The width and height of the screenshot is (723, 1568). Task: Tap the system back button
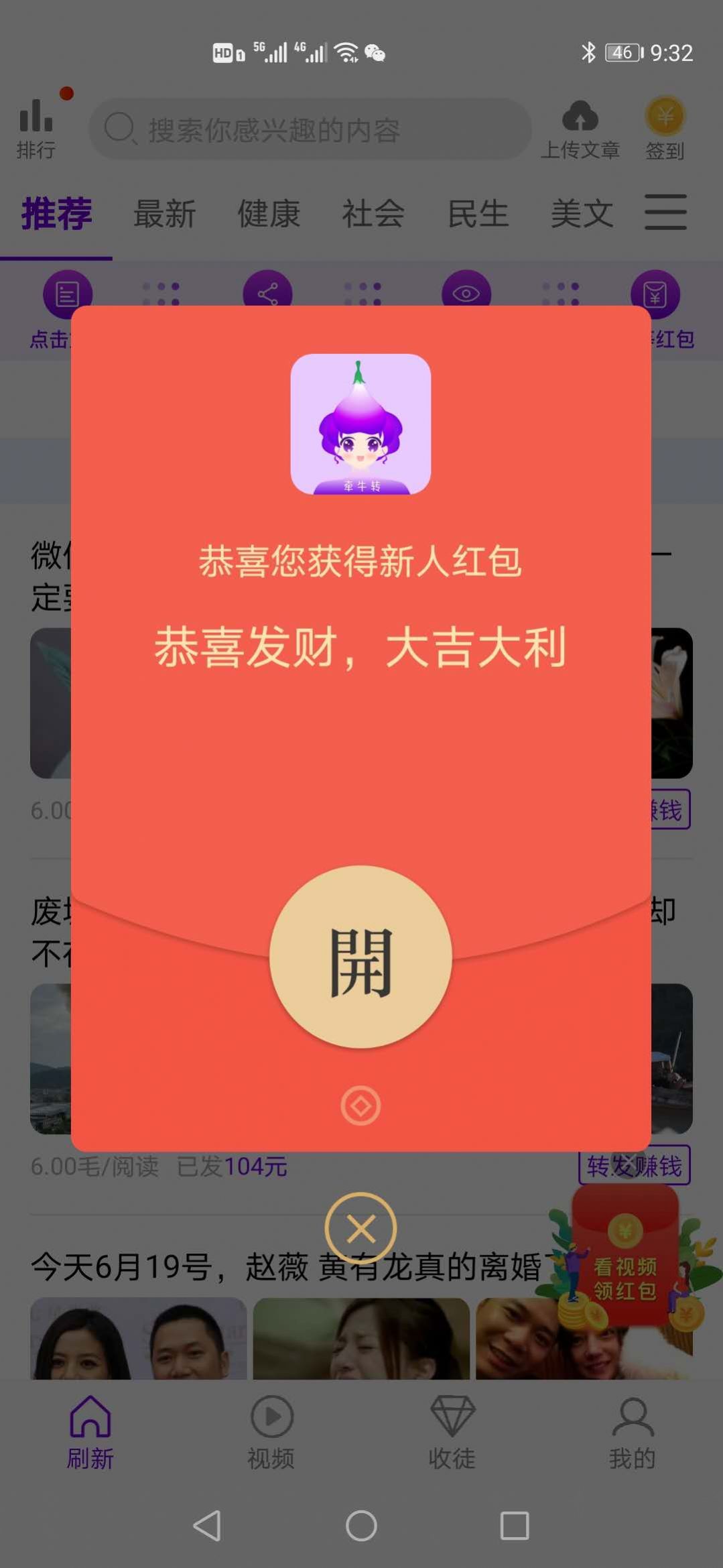pyautogui.click(x=207, y=1526)
